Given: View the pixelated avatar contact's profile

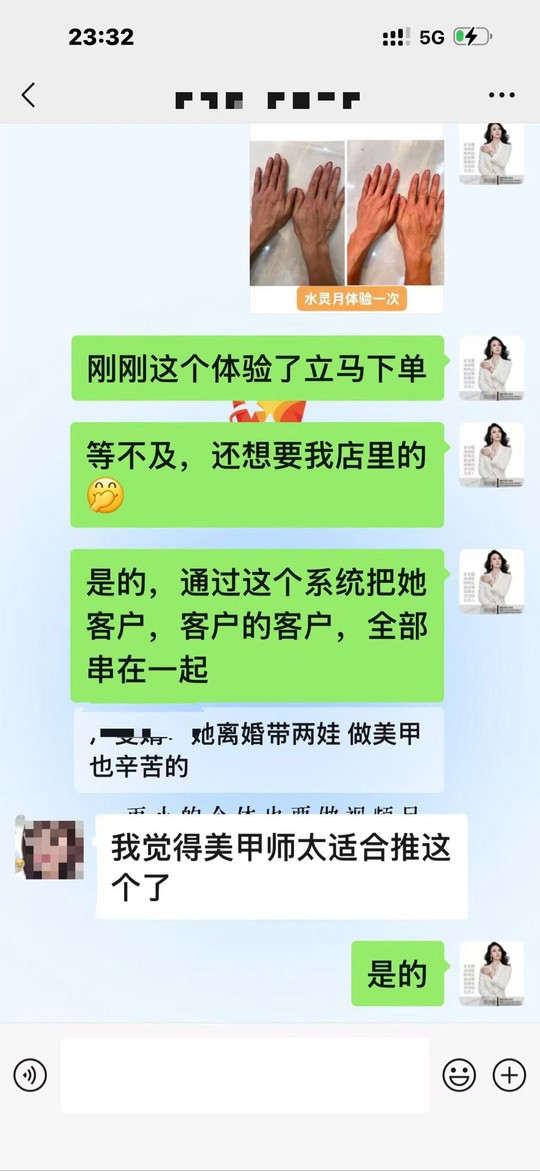Looking at the screenshot, I should pyautogui.click(x=49, y=848).
